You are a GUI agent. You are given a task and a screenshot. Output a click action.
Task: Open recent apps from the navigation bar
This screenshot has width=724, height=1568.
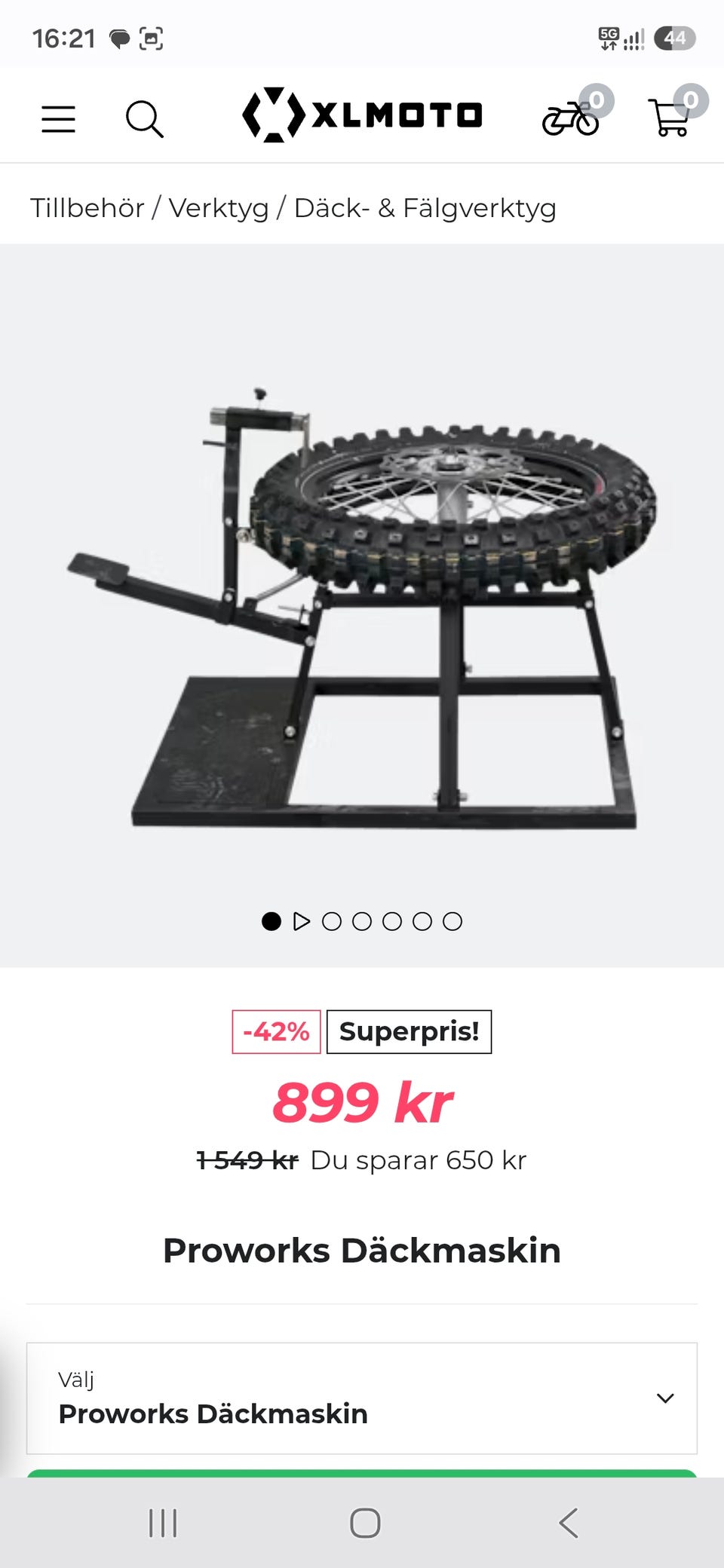(163, 1523)
